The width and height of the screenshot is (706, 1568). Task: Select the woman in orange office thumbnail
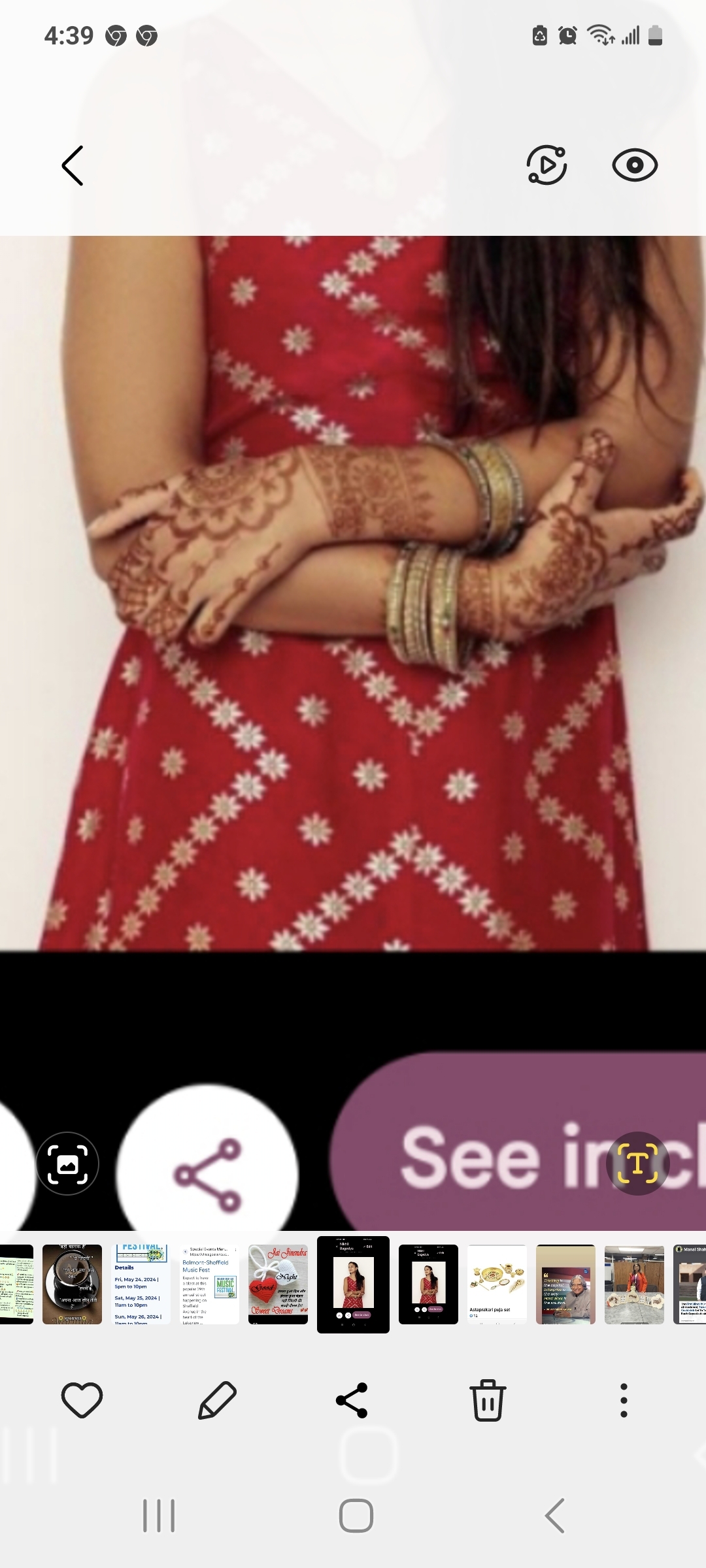point(634,1284)
